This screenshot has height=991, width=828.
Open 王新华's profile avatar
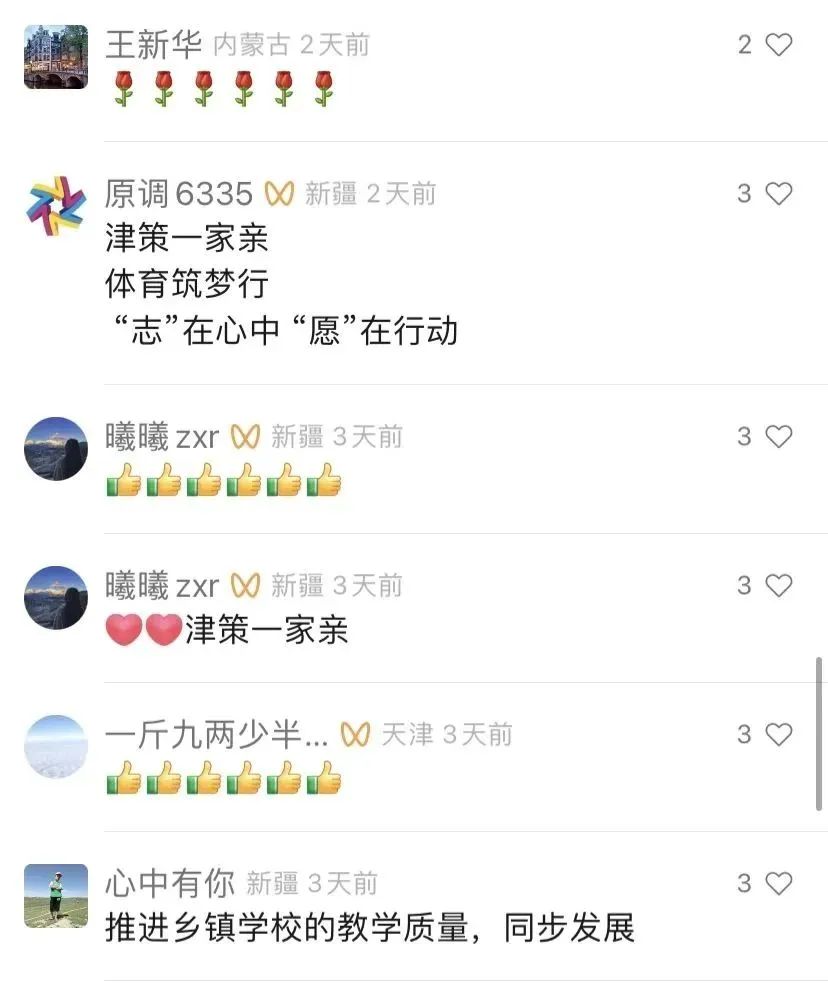point(56,58)
